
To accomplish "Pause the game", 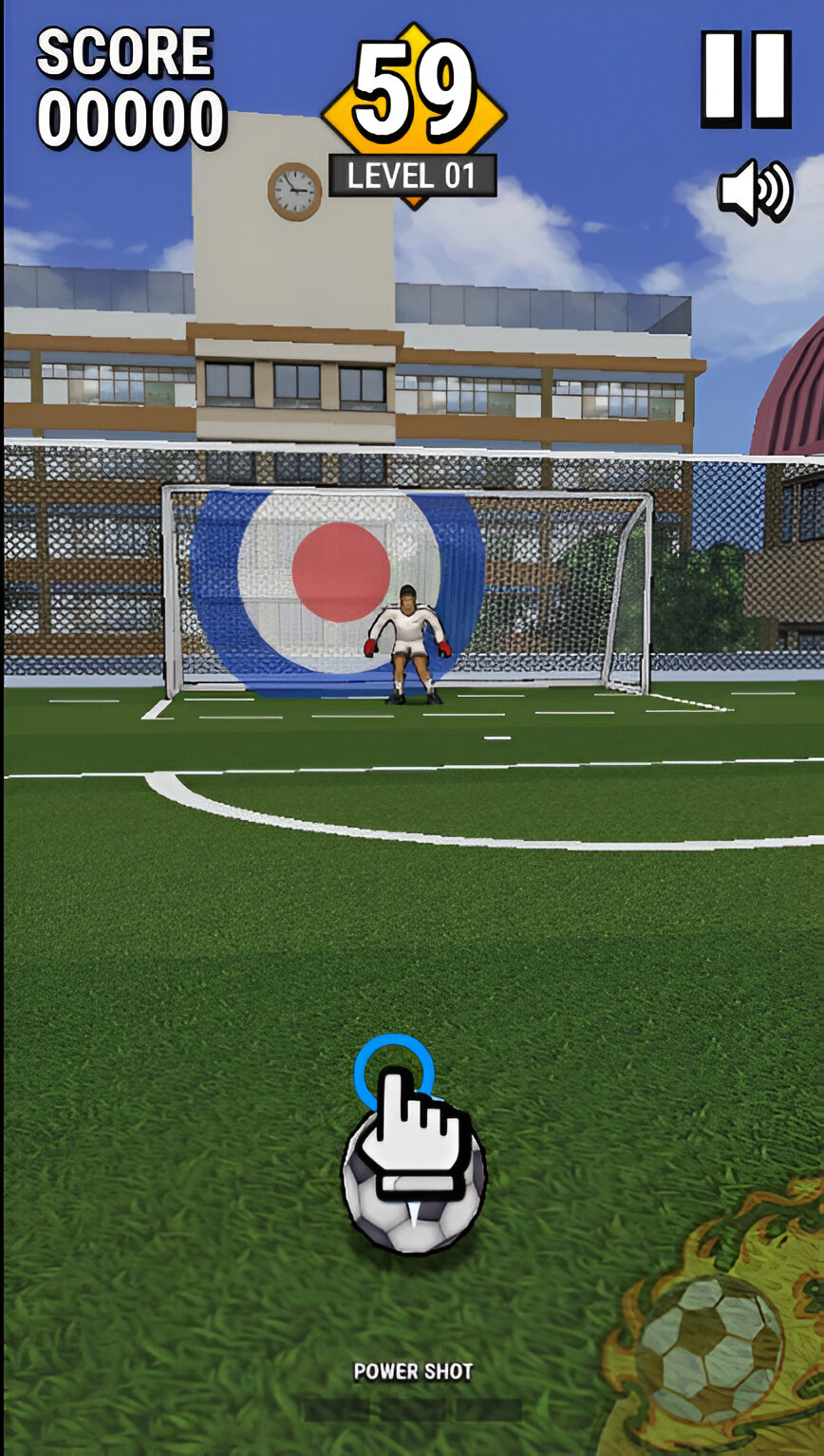I will pos(746,79).
